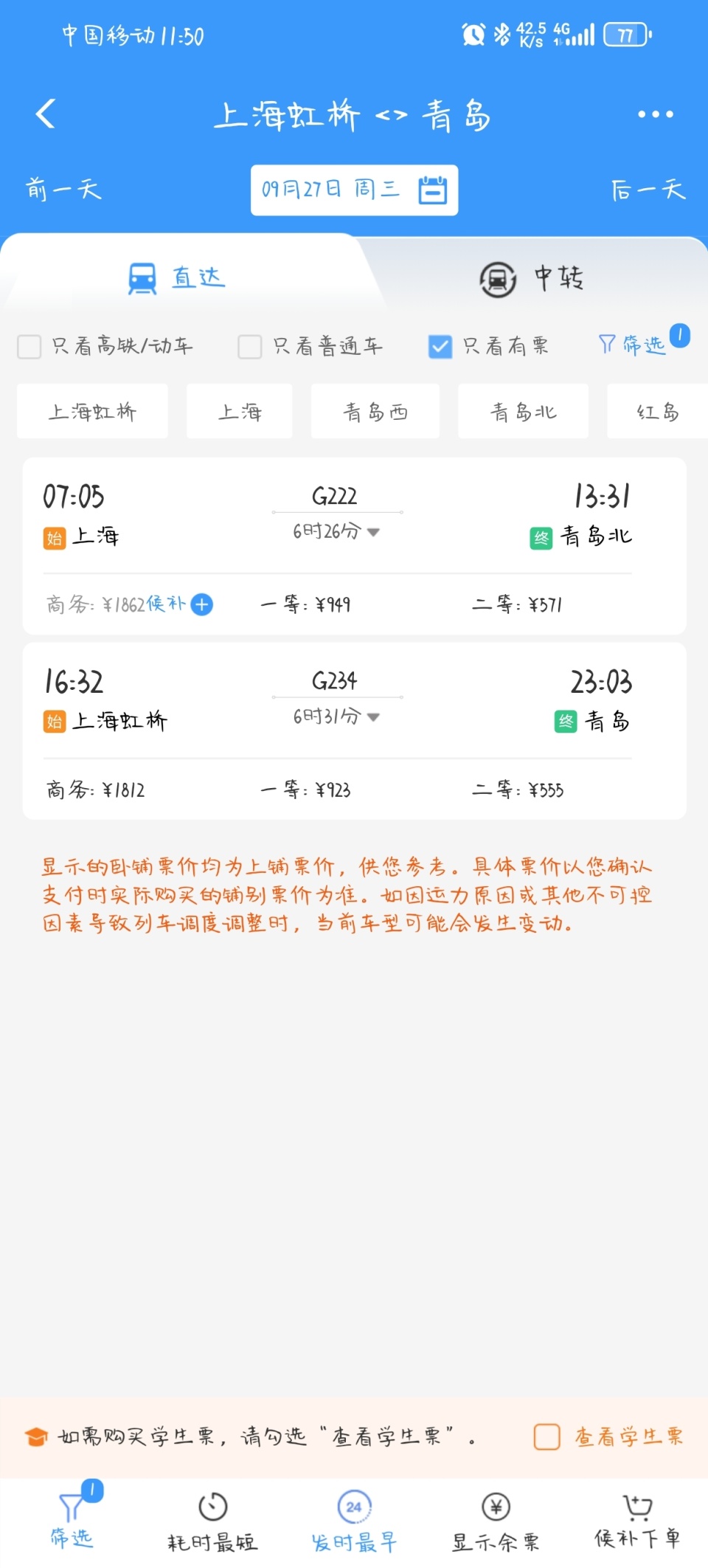Switch to the 中转 transfer tab
This screenshot has width=708, height=1568.
point(531,279)
